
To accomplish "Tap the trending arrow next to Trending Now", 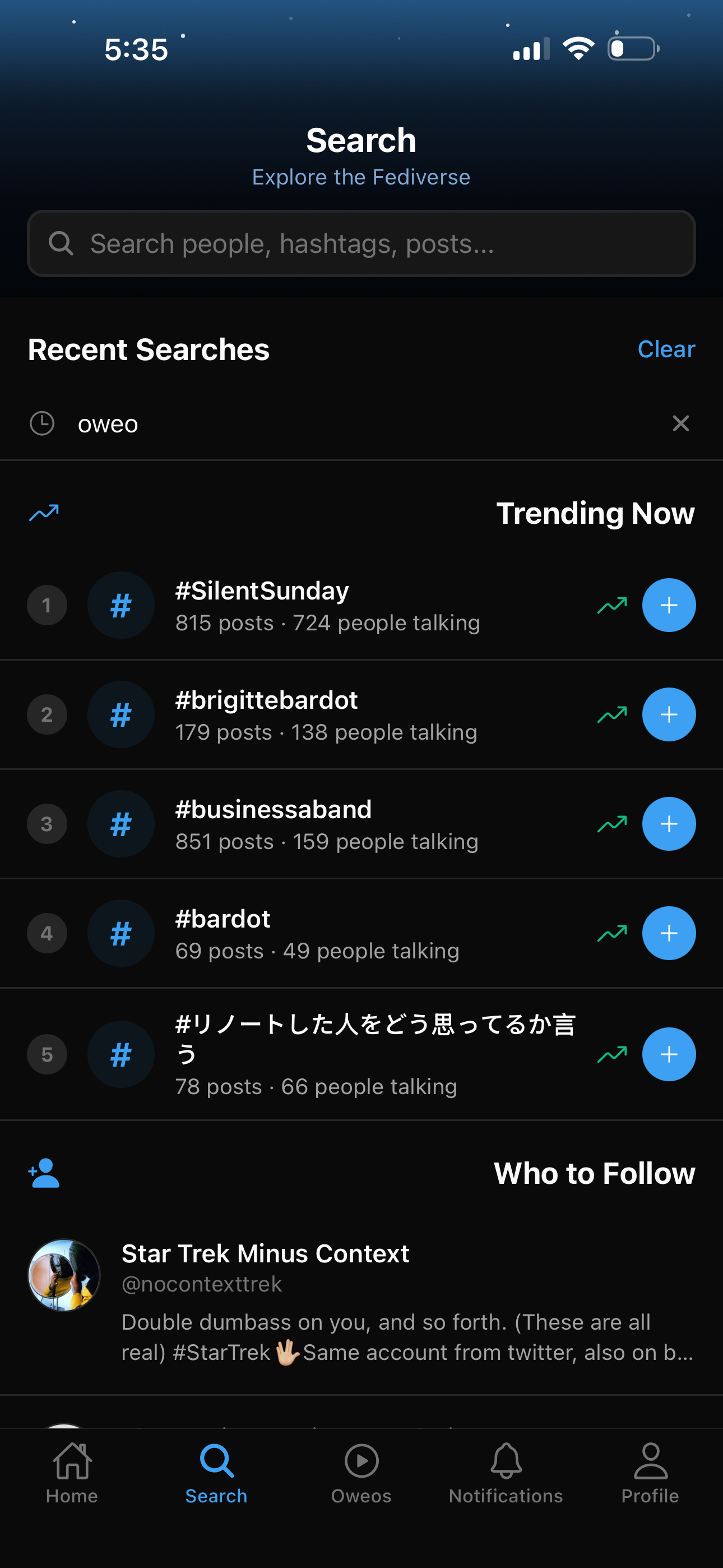I will [43, 513].
